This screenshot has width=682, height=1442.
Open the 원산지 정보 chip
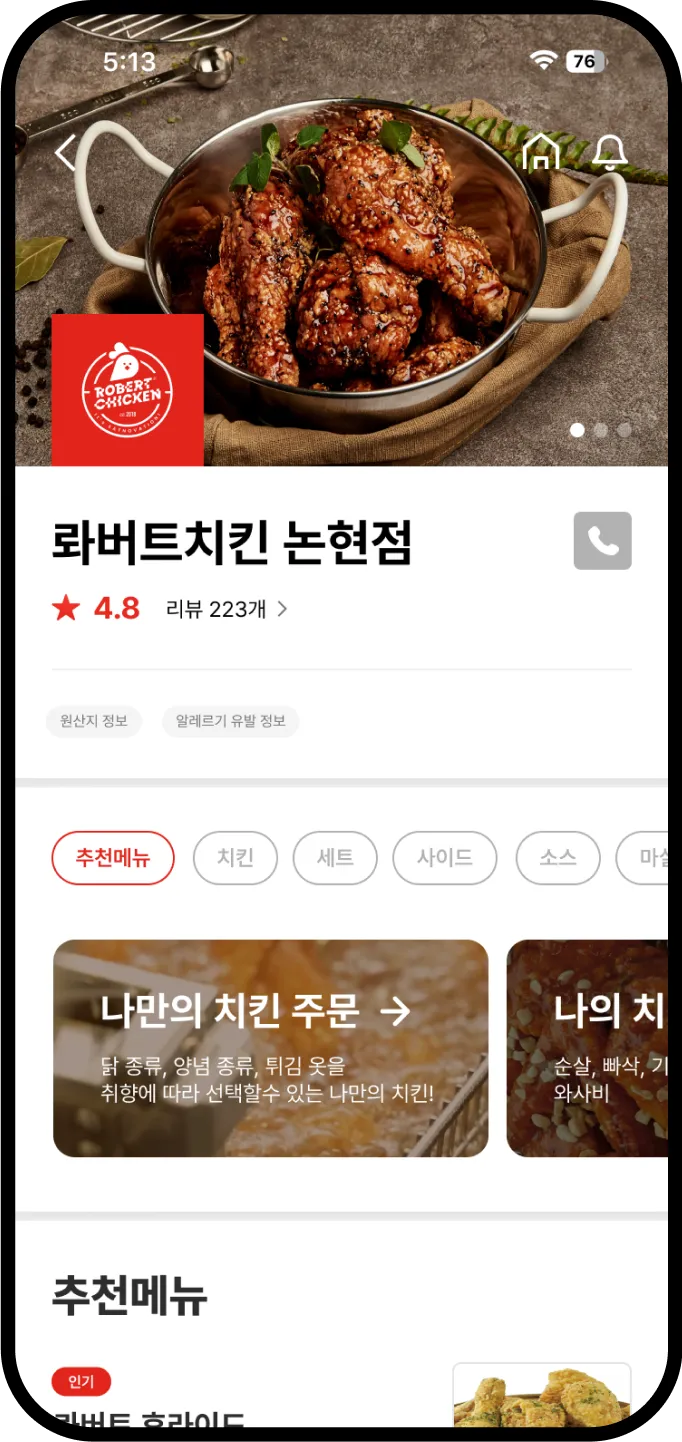(x=94, y=721)
